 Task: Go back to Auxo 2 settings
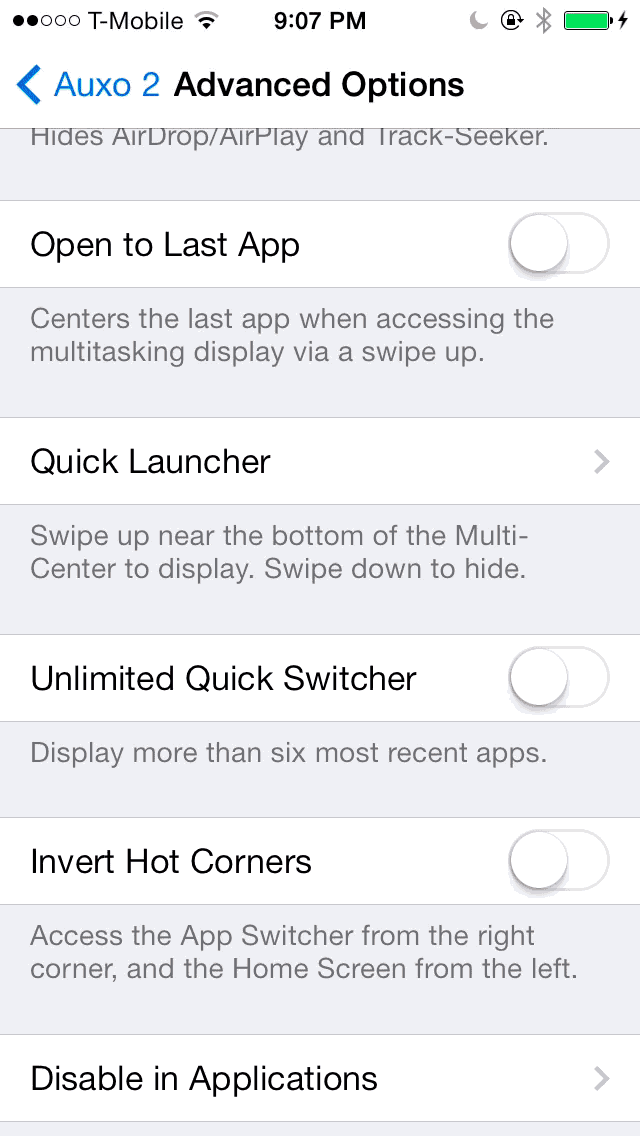[88, 85]
